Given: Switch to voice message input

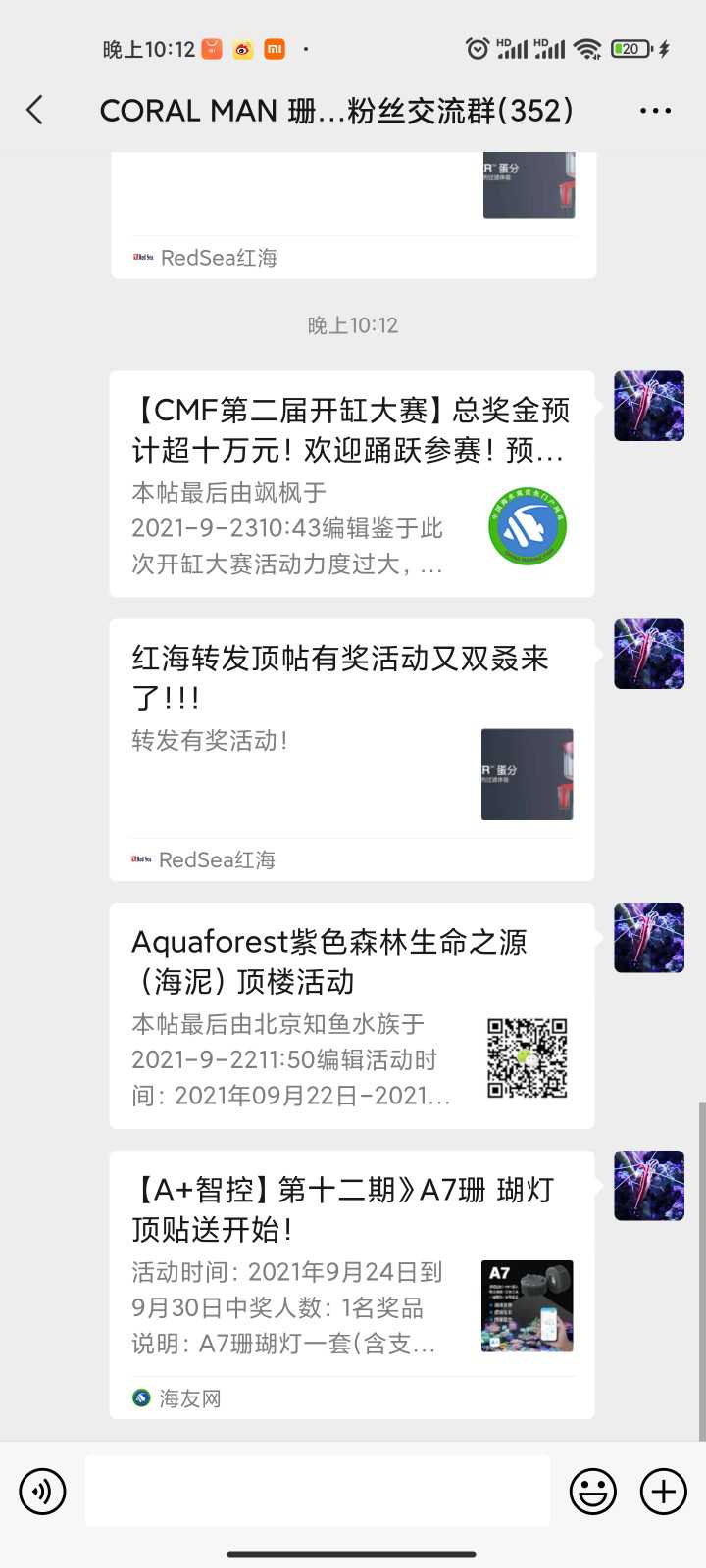Looking at the screenshot, I should [42, 1492].
